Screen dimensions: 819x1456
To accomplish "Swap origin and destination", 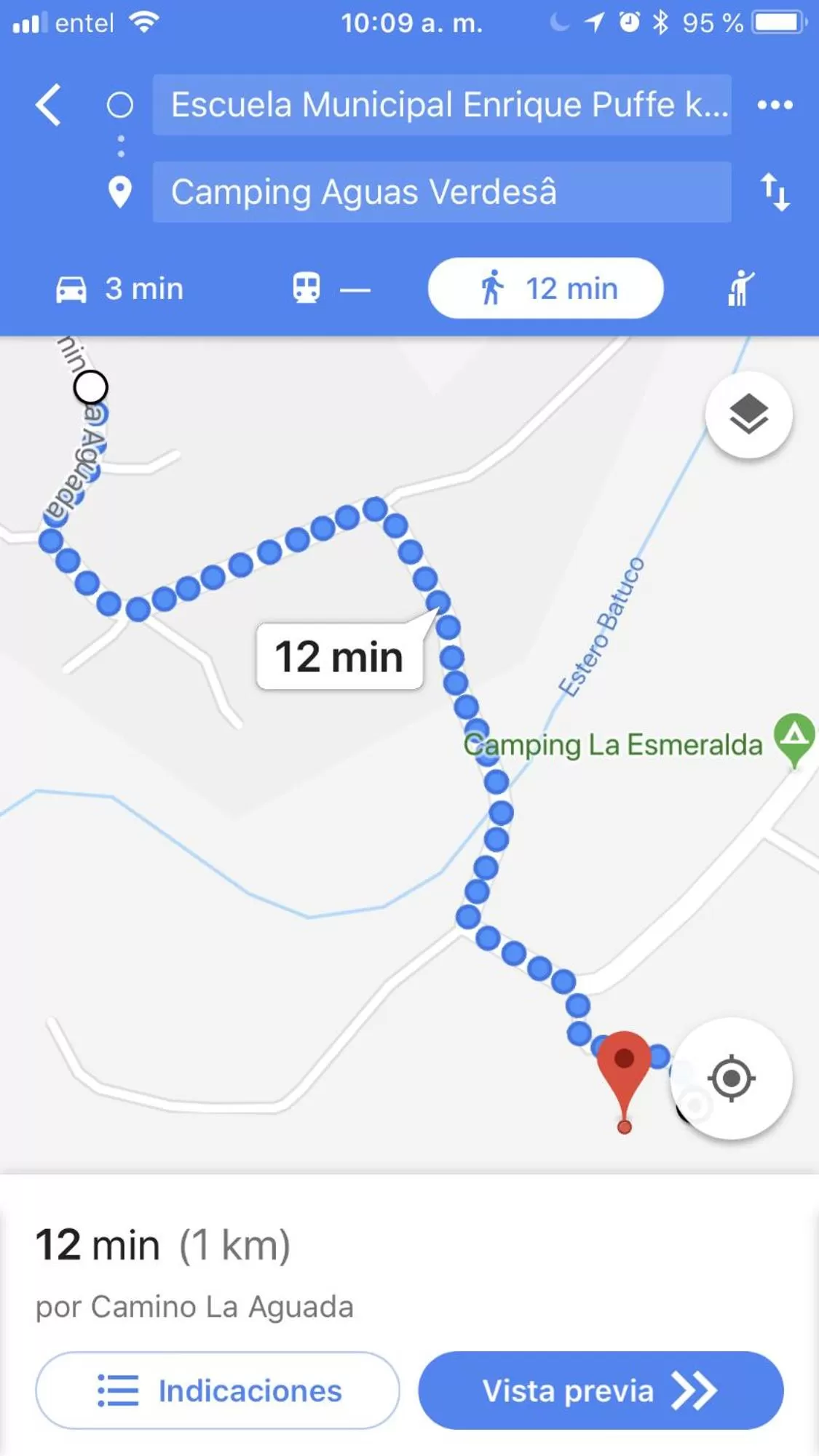I will [x=775, y=192].
